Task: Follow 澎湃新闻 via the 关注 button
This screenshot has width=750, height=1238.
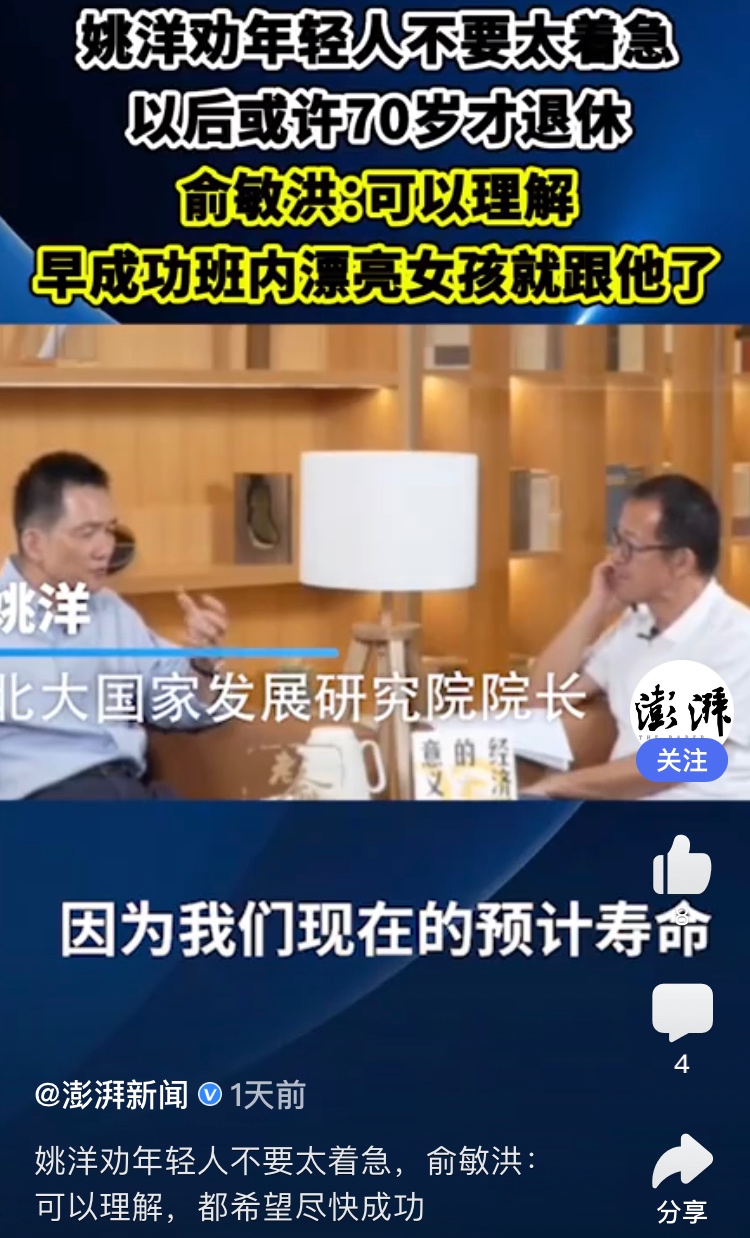Action: tap(681, 761)
